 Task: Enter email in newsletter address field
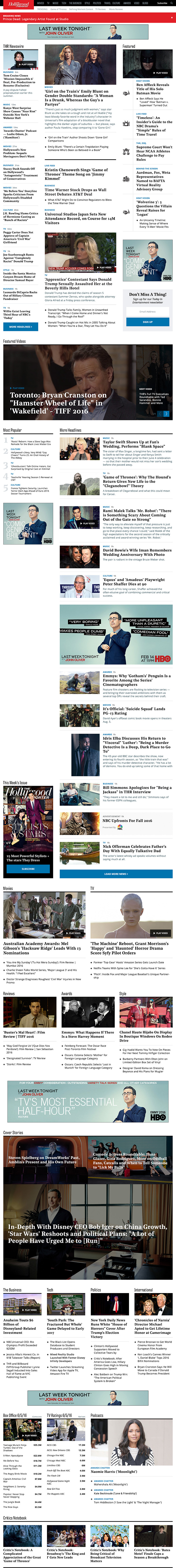[x=147, y=311]
